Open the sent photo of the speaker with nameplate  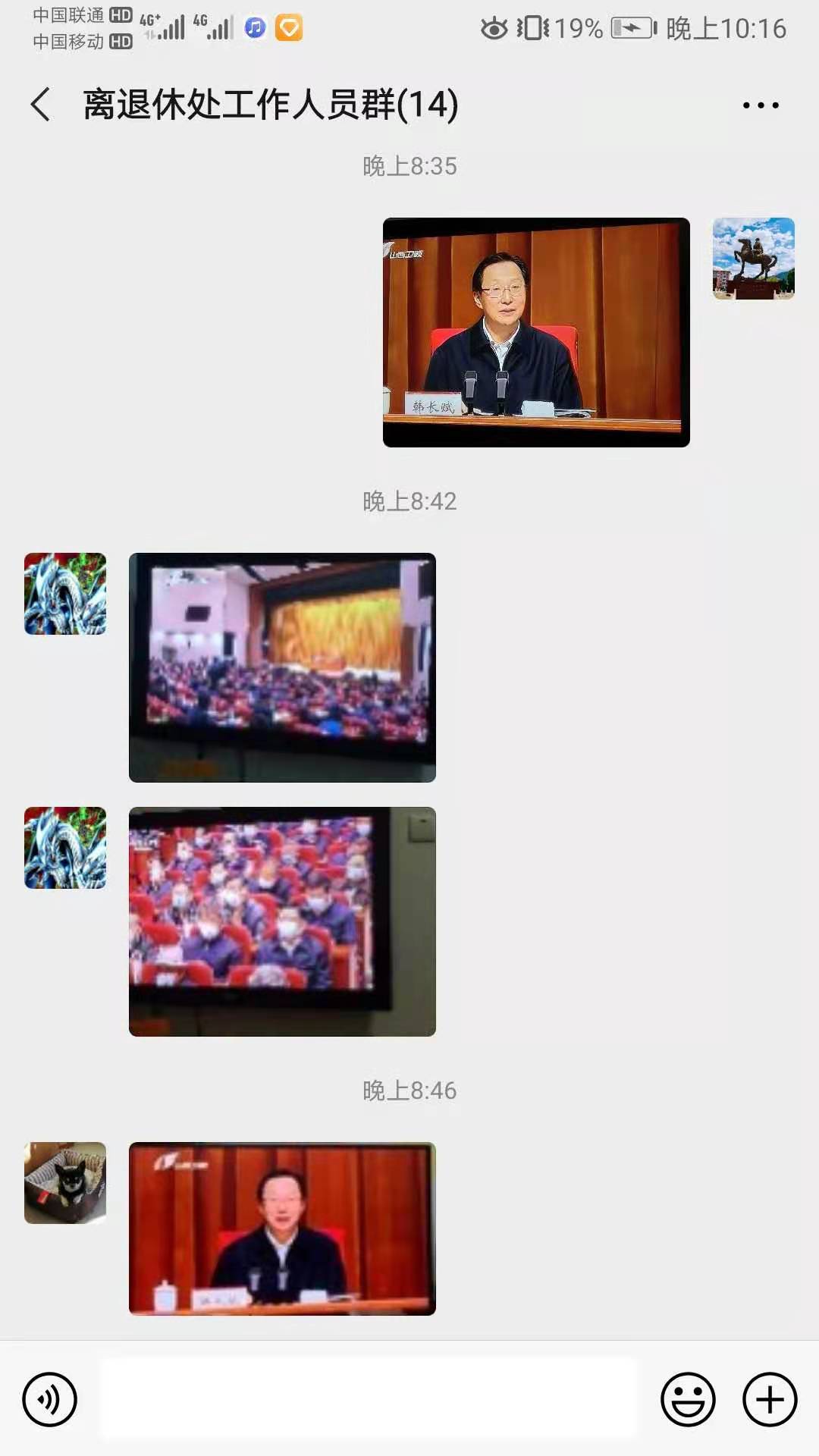tap(536, 332)
